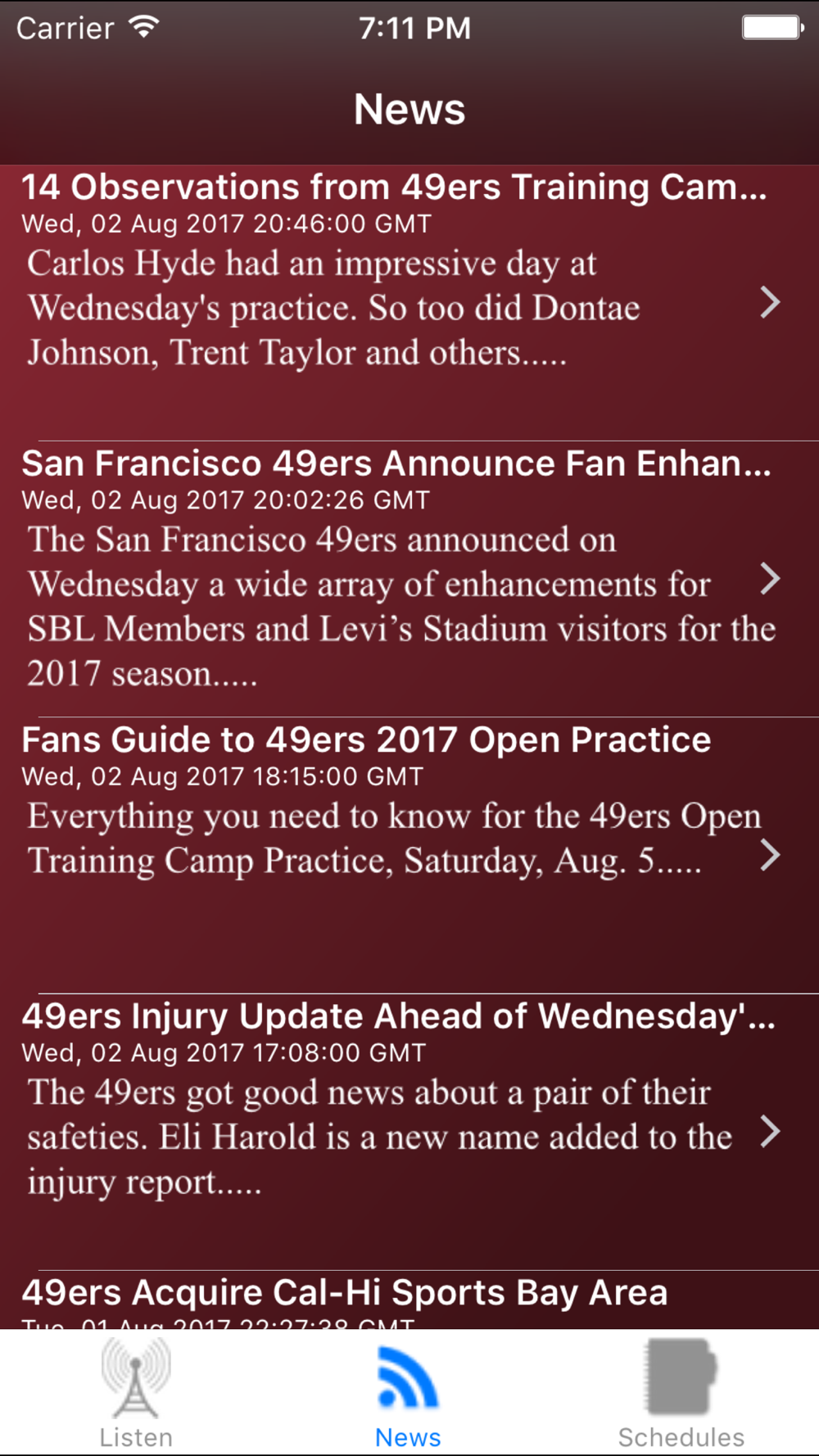Screen dimensions: 819x1456
Task: Switch to the Listen tab
Action: pos(136,1393)
